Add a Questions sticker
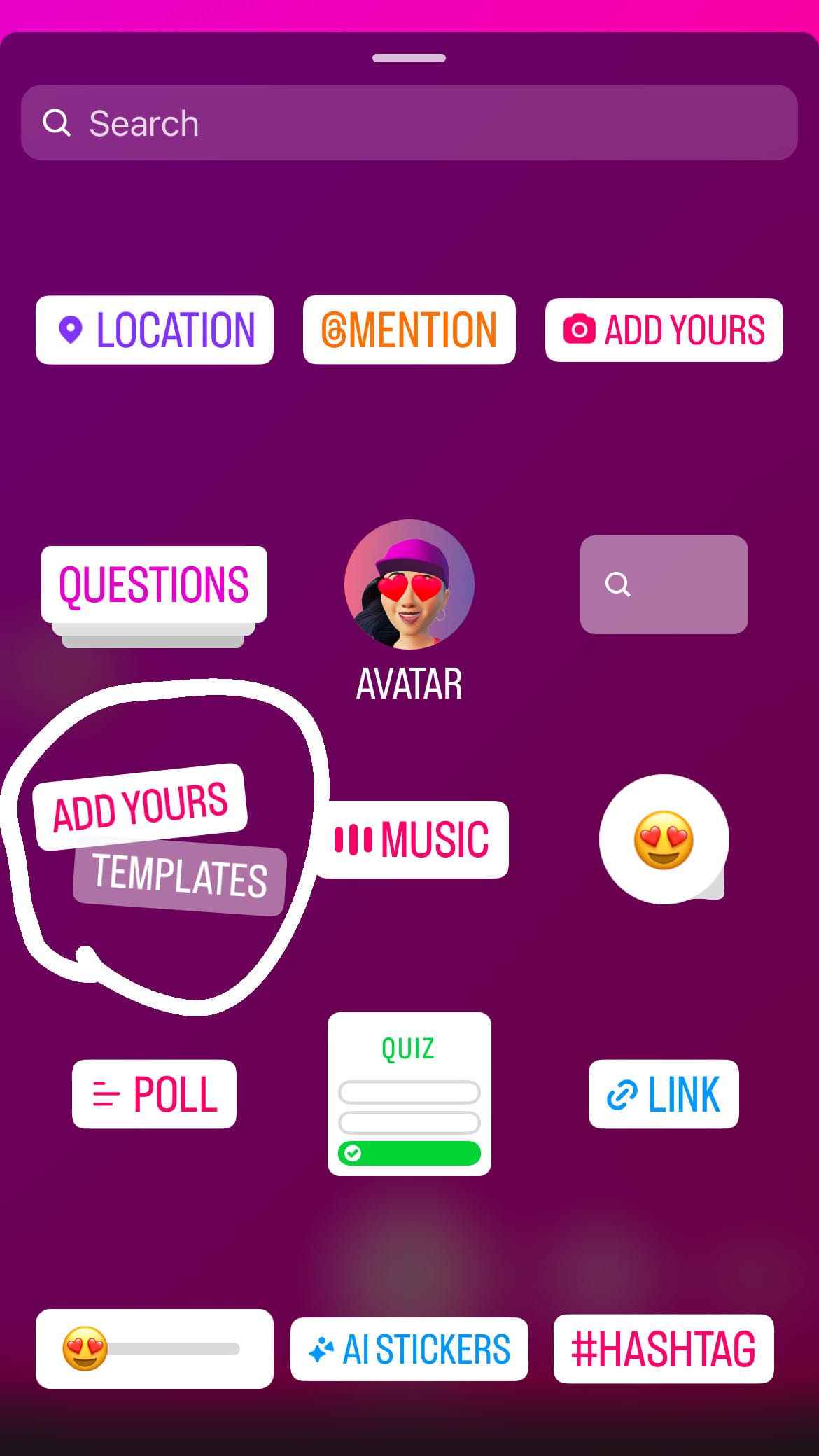This screenshot has height=1456, width=819. [x=153, y=585]
